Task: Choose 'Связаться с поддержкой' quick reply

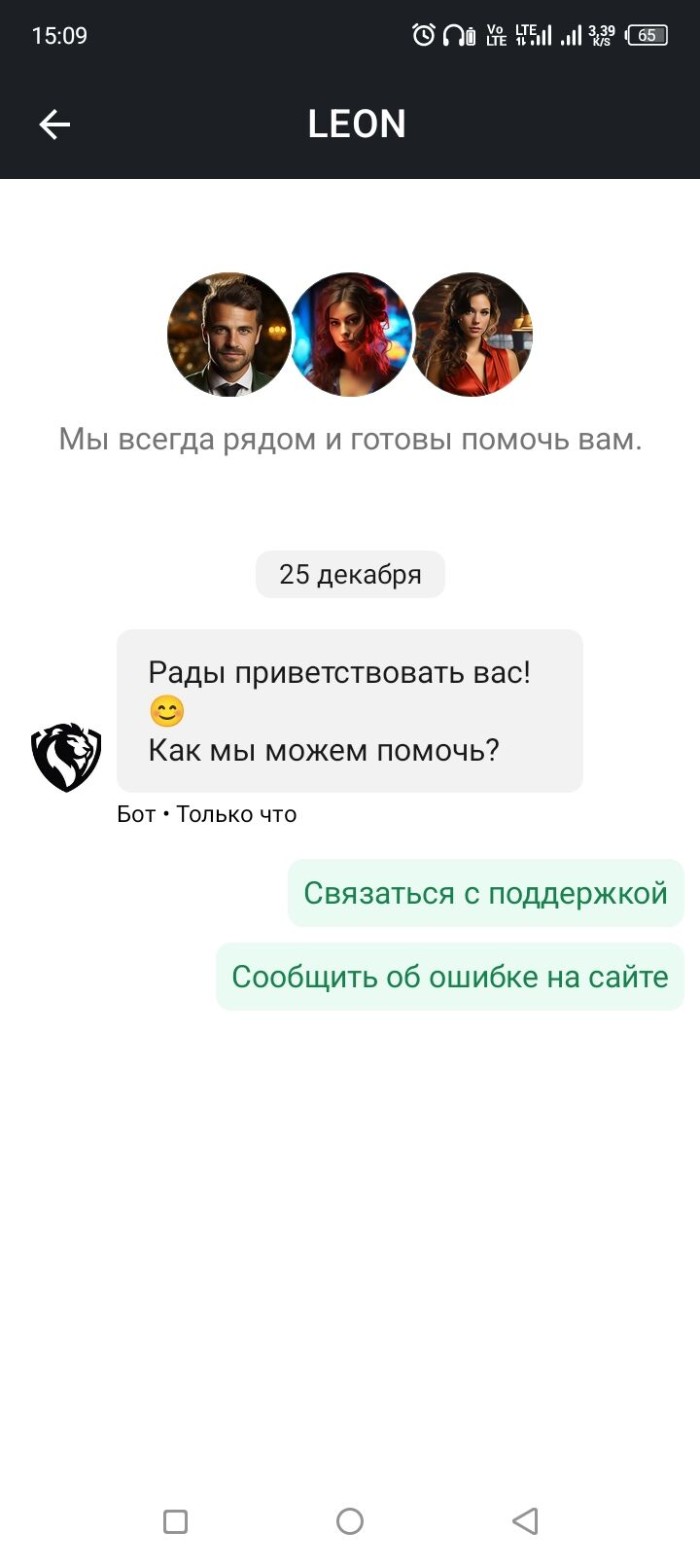Action: point(485,893)
